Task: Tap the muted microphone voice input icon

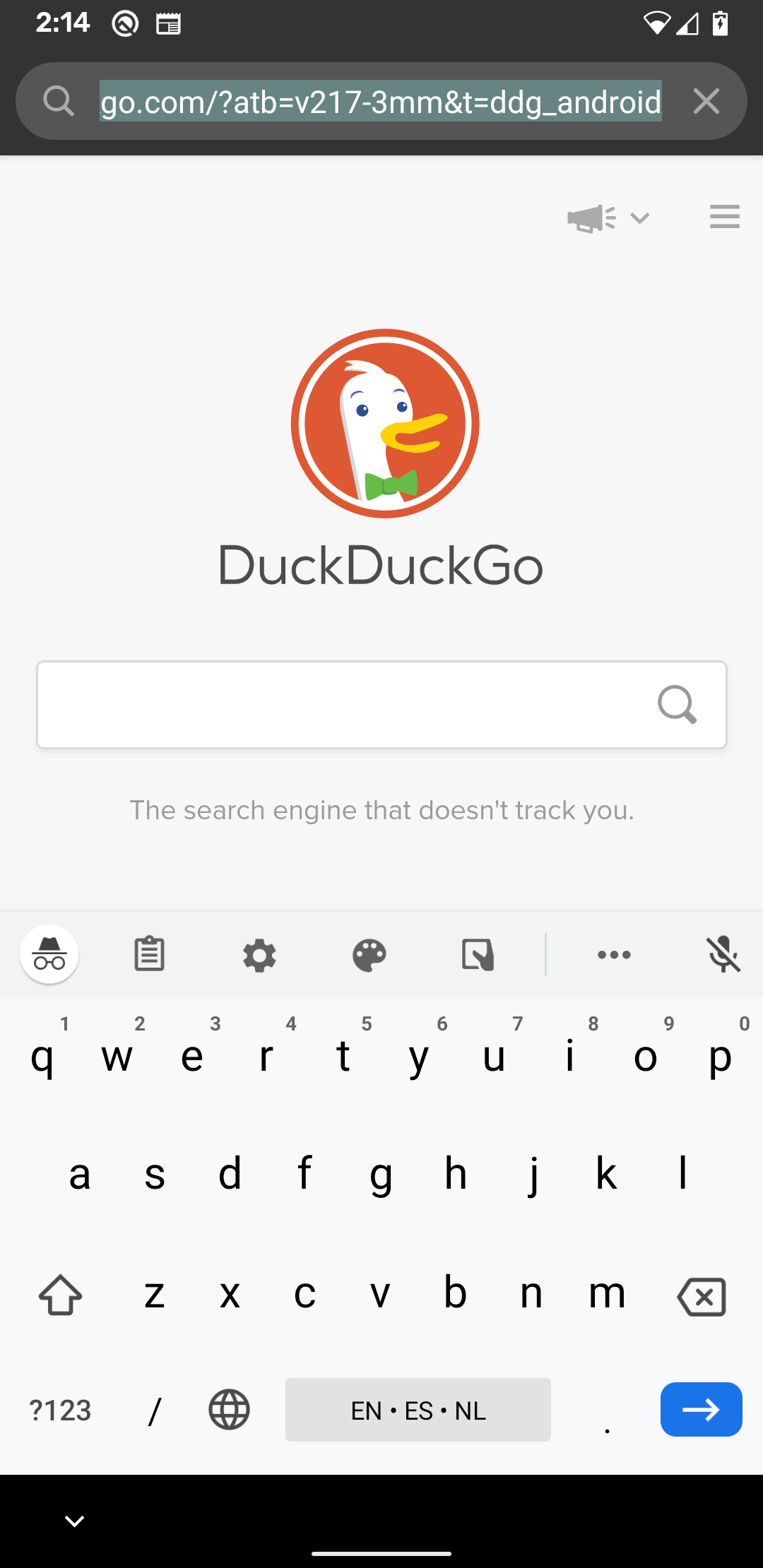Action: pos(723,955)
